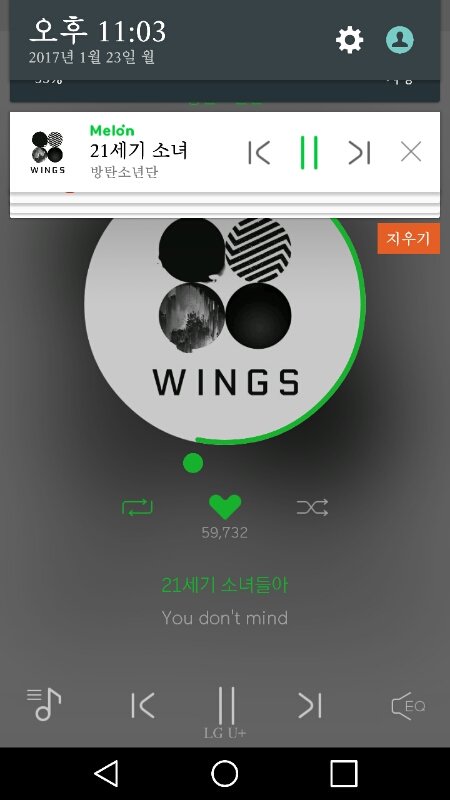
Task: Skip to next track in player
Action: point(310,706)
